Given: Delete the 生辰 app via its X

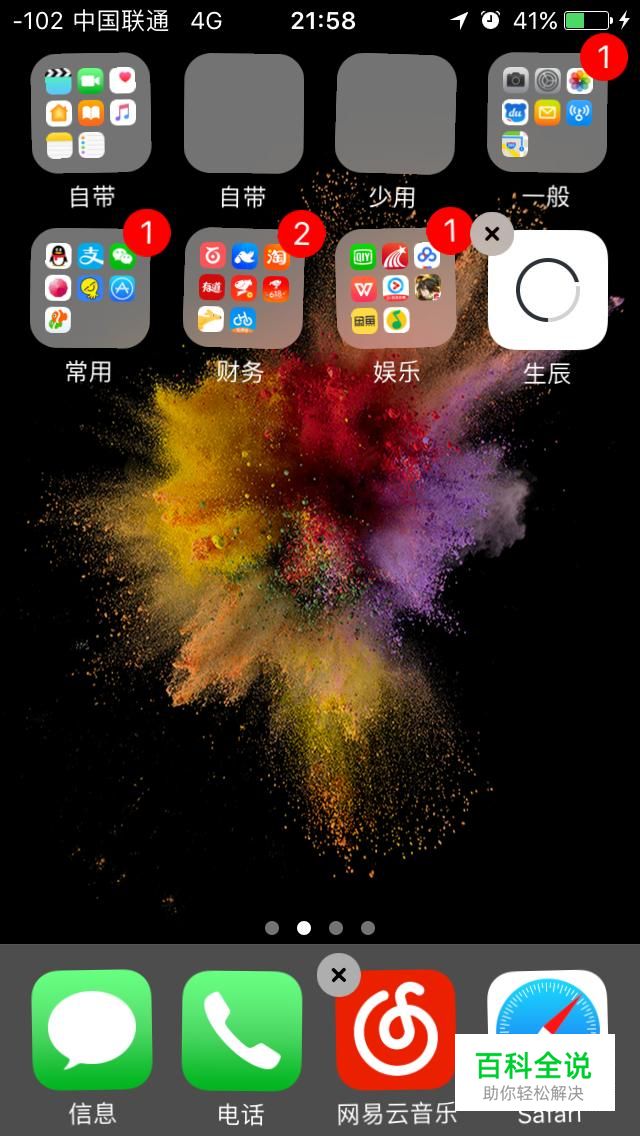Looking at the screenshot, I should coord(491,233).
